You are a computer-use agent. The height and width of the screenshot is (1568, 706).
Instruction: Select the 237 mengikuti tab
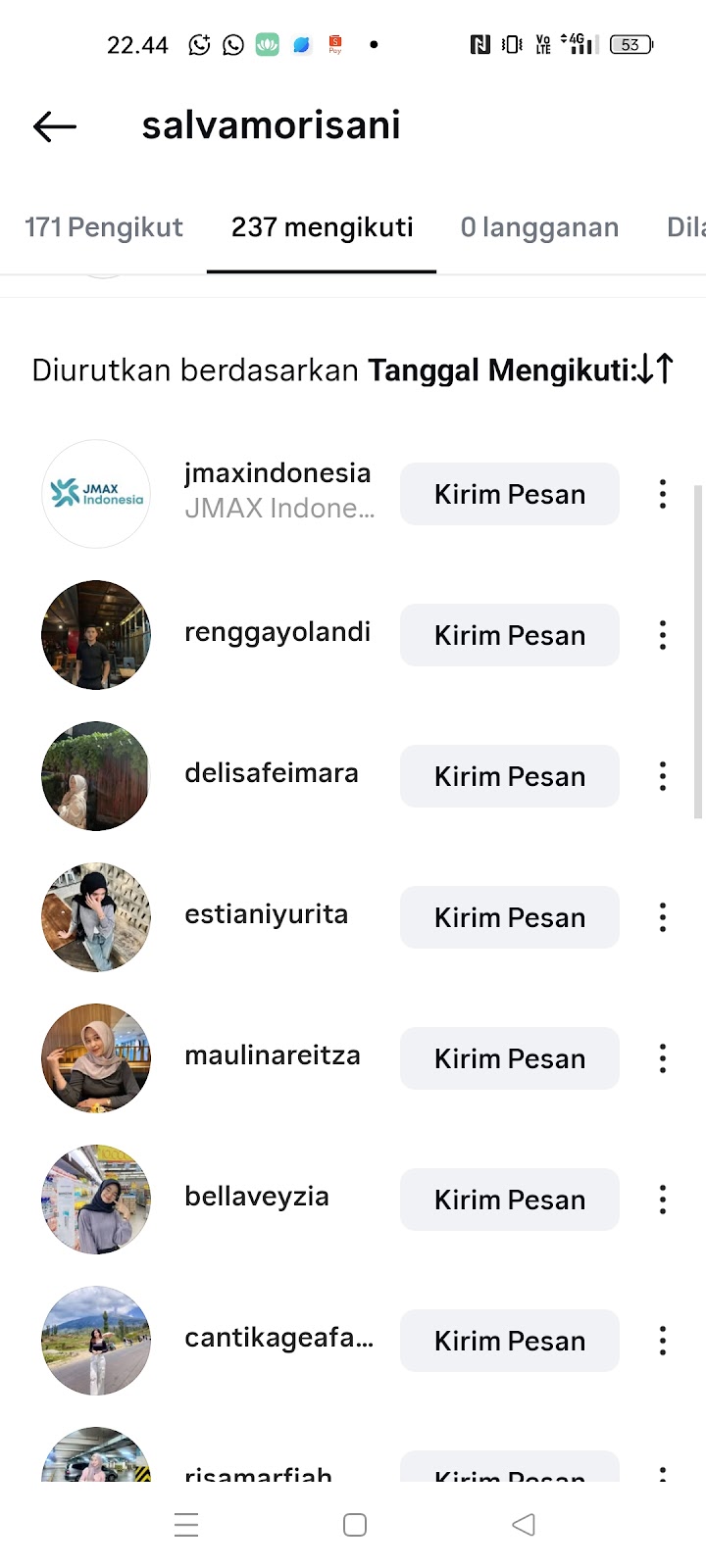coord(322,227)
